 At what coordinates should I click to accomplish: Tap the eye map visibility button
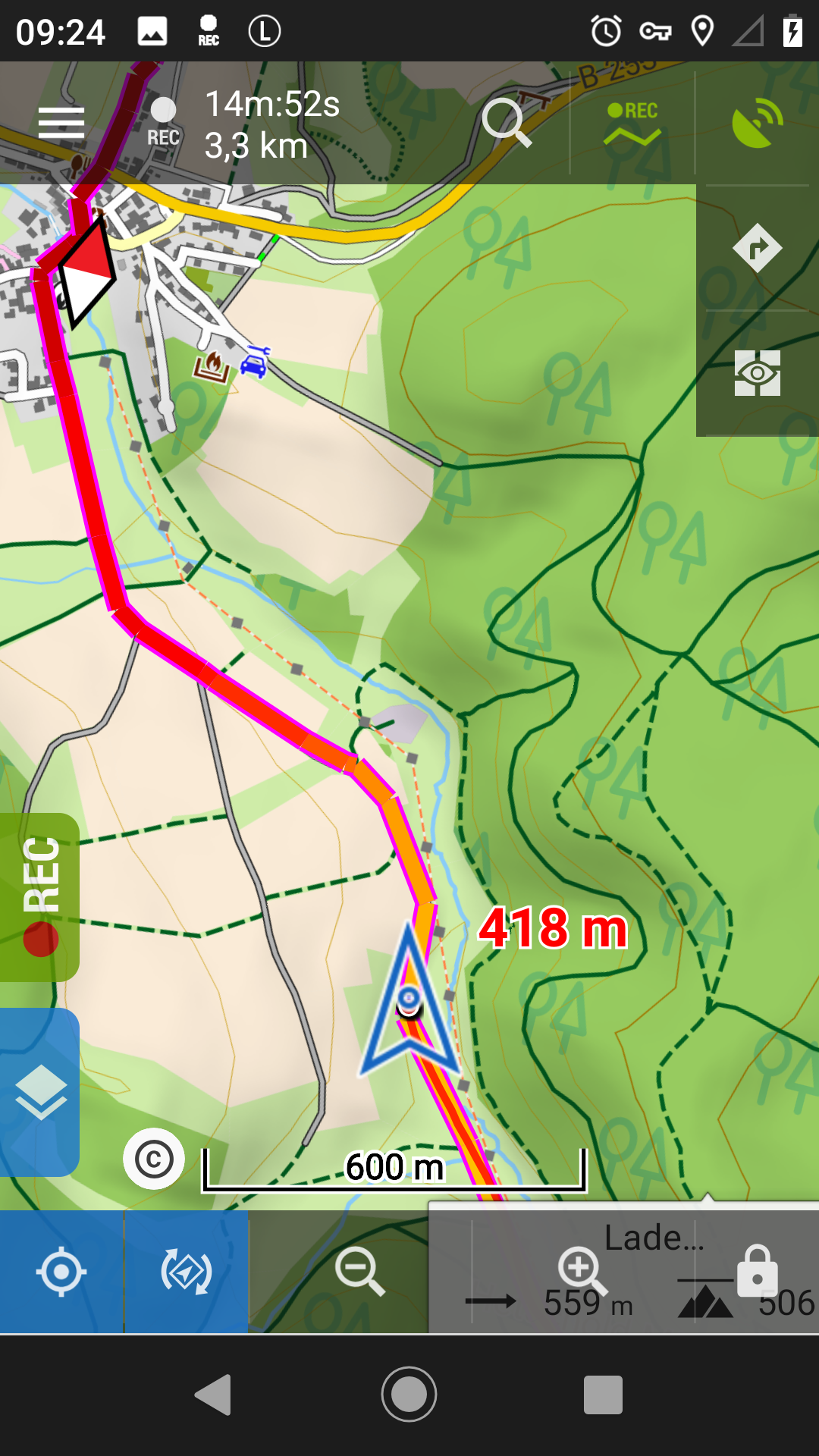757,373
